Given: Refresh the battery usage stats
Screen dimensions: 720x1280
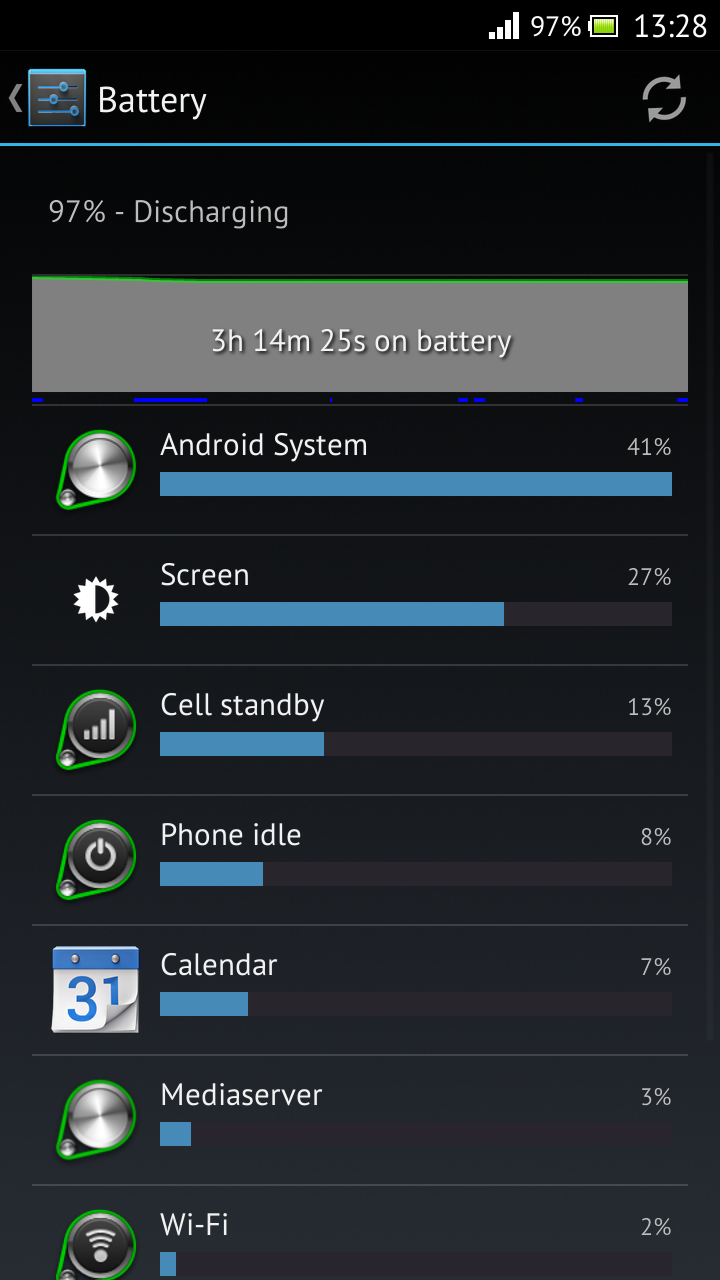Looking at the screenshot, I should click(x=664, y=99).
